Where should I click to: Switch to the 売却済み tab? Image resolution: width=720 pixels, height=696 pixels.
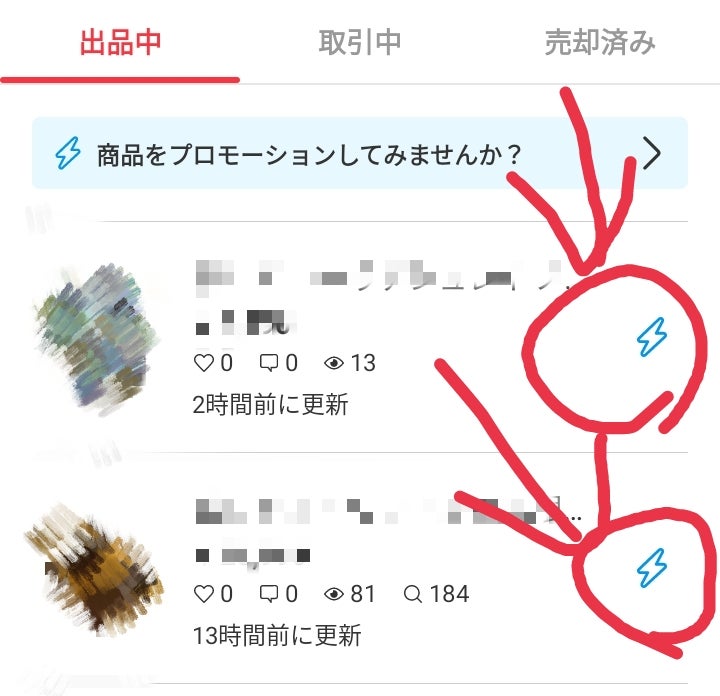[x=600, y=43]
